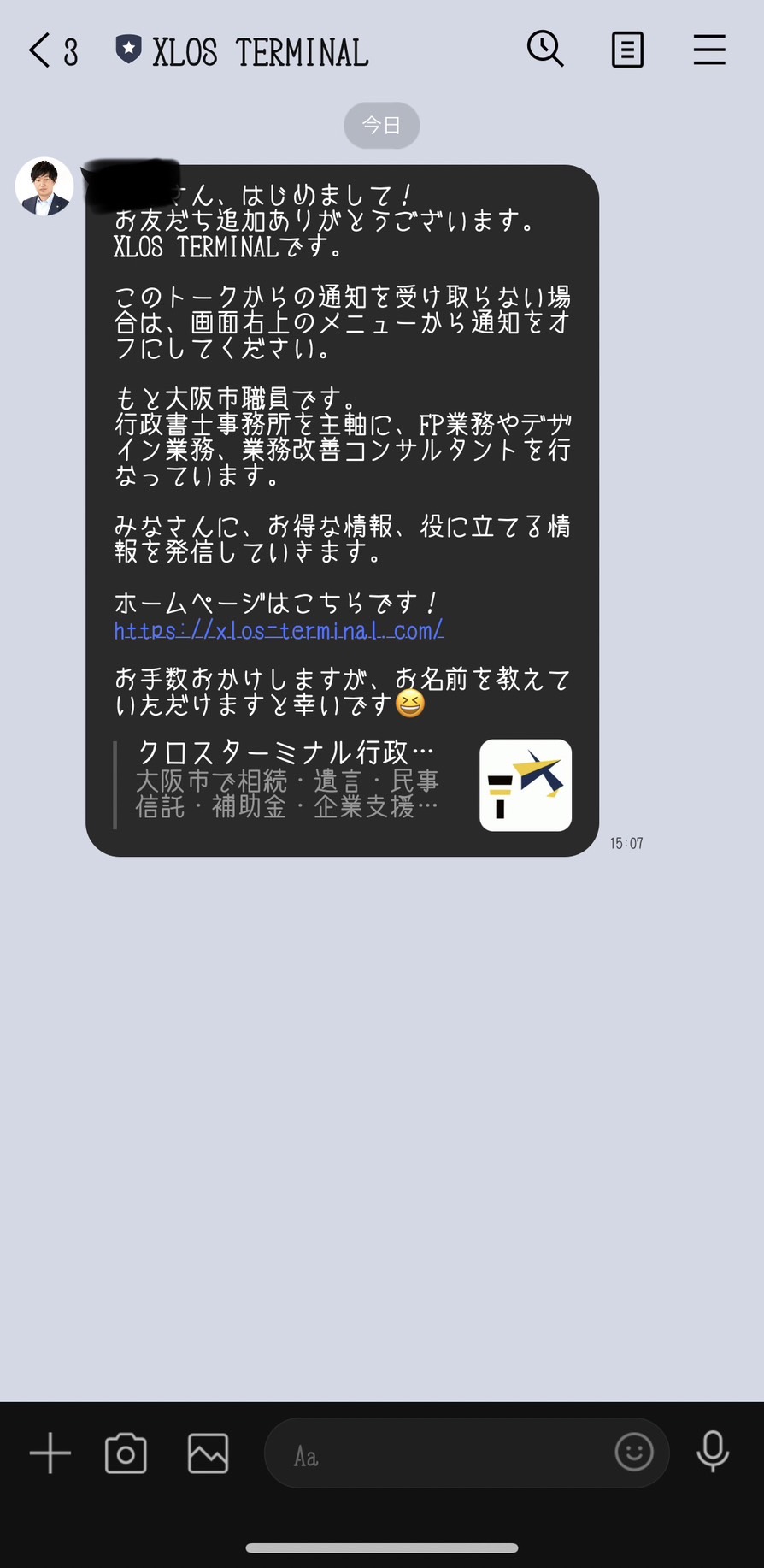This screenshot has height=1568, width=764.
Task: Start a voice message with the microphone icon
Action: [x=712, y=1452]
